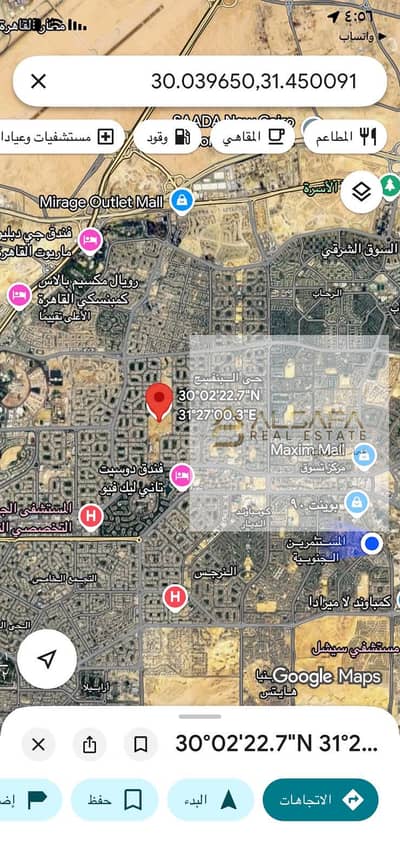This screenshot has height=866, width=400.
Task: Select the المطاعم restaurants chip
Action: [x=345, y=136]
